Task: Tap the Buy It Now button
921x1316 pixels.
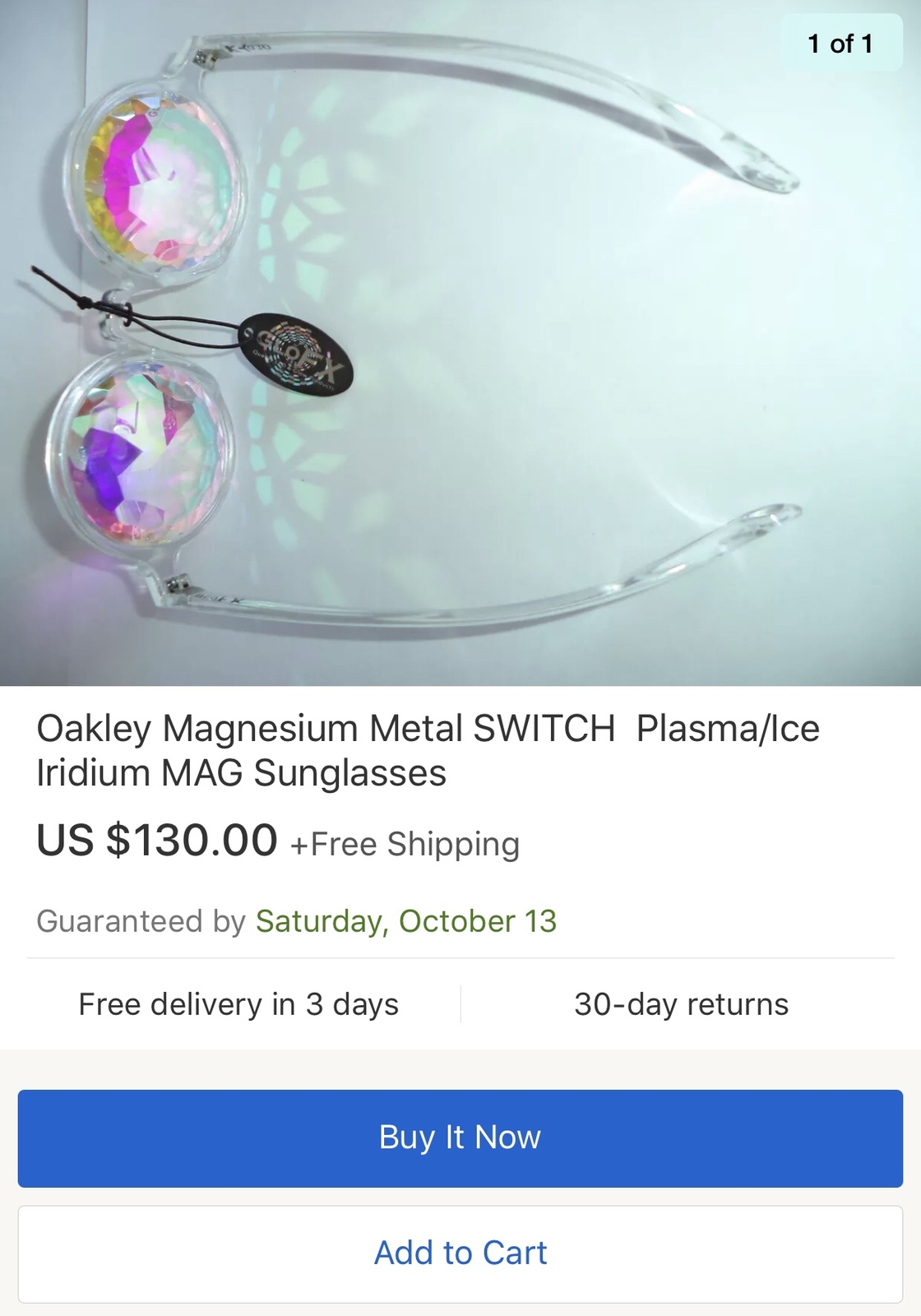Action: (460, 1138)
